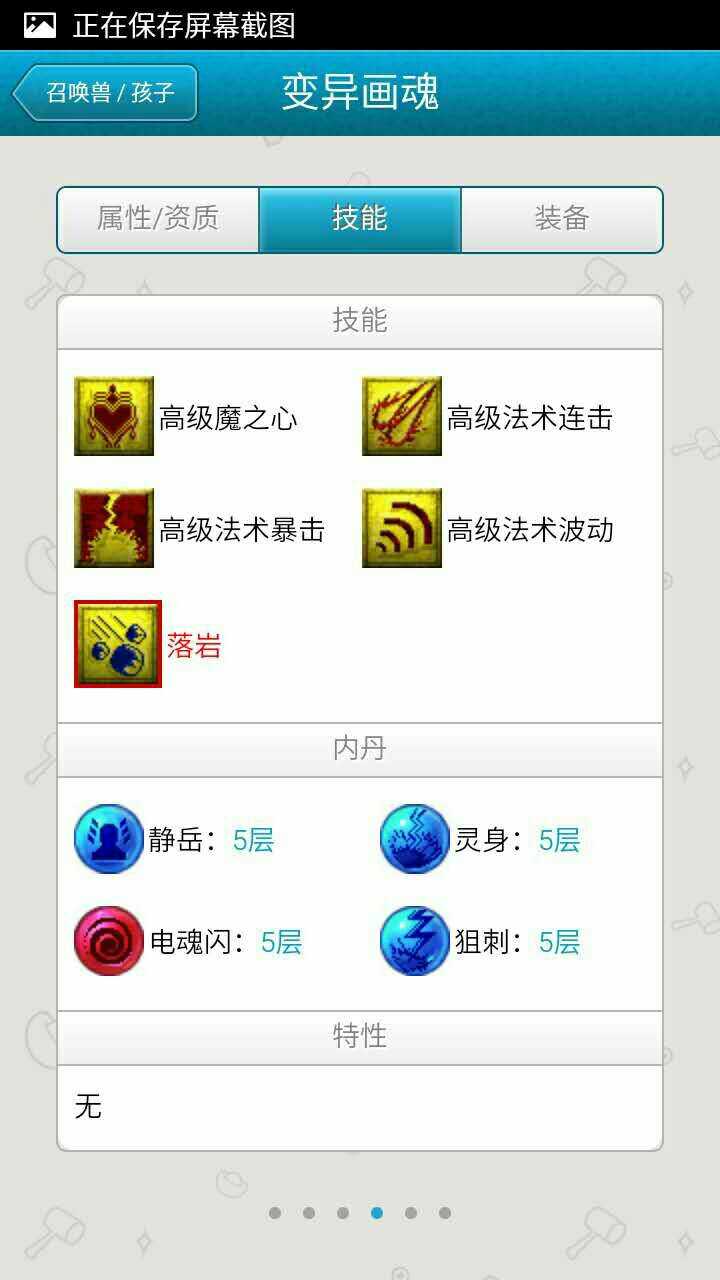The width and height of the screenshot is (720, 1280).
Task: Open the 装备 tab
Action: click(x=562, y=219)
